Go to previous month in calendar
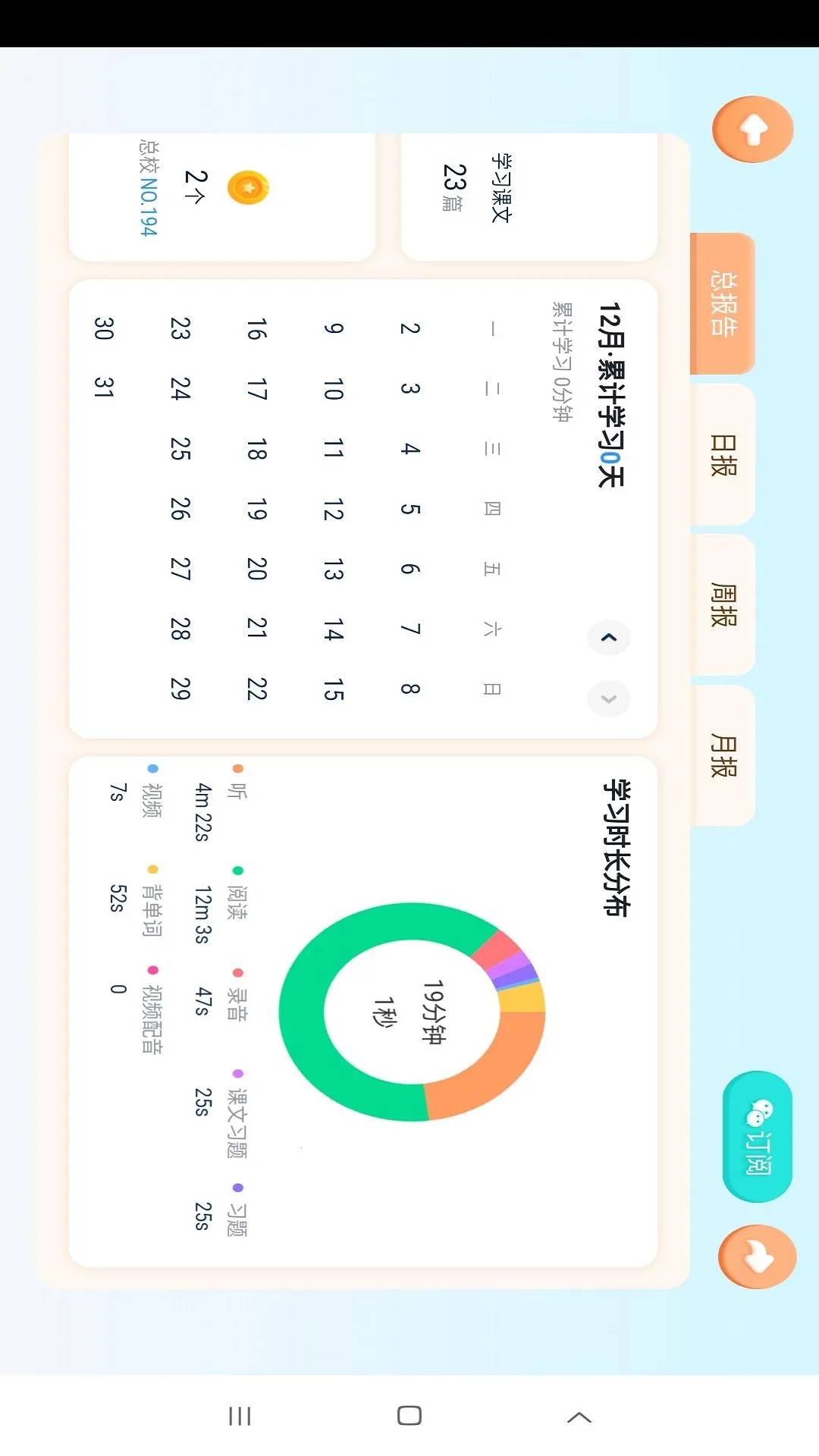The image size is (819, 1456). [x=609, y=638]
